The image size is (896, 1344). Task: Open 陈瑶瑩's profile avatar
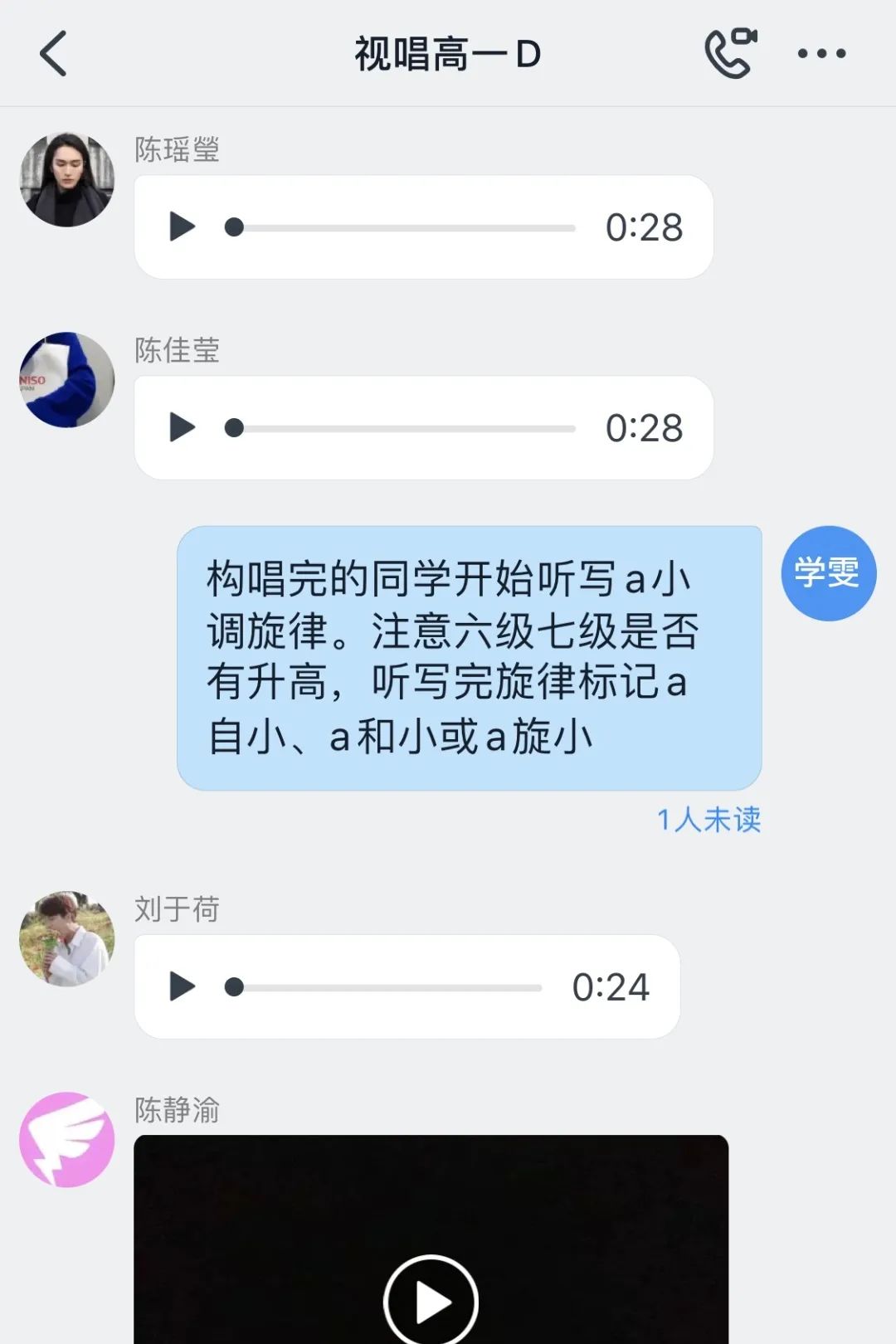tap(66, 179)
